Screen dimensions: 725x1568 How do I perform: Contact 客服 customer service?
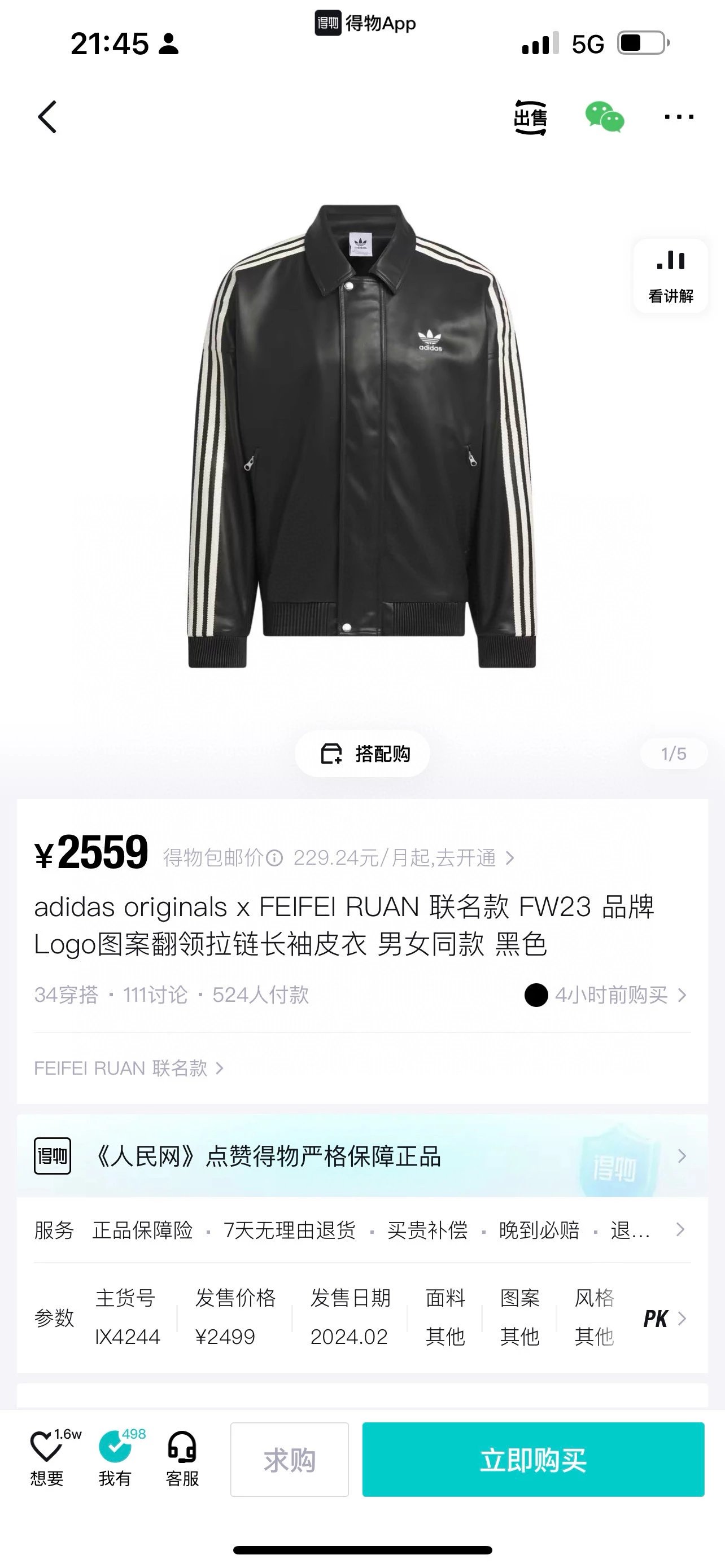click(x=182, y=1458)
